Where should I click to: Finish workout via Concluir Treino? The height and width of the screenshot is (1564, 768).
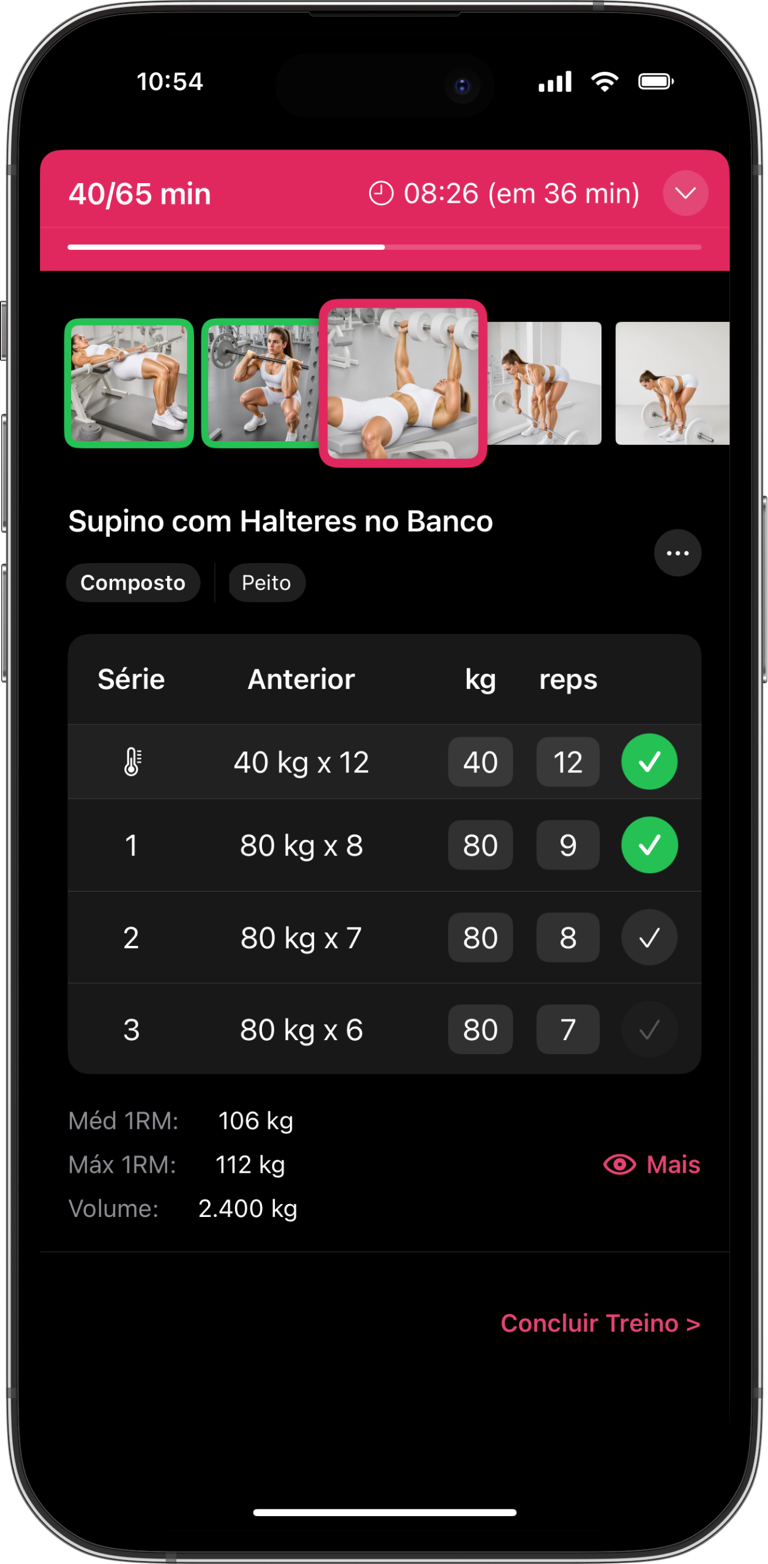(x=600, y=1323)
